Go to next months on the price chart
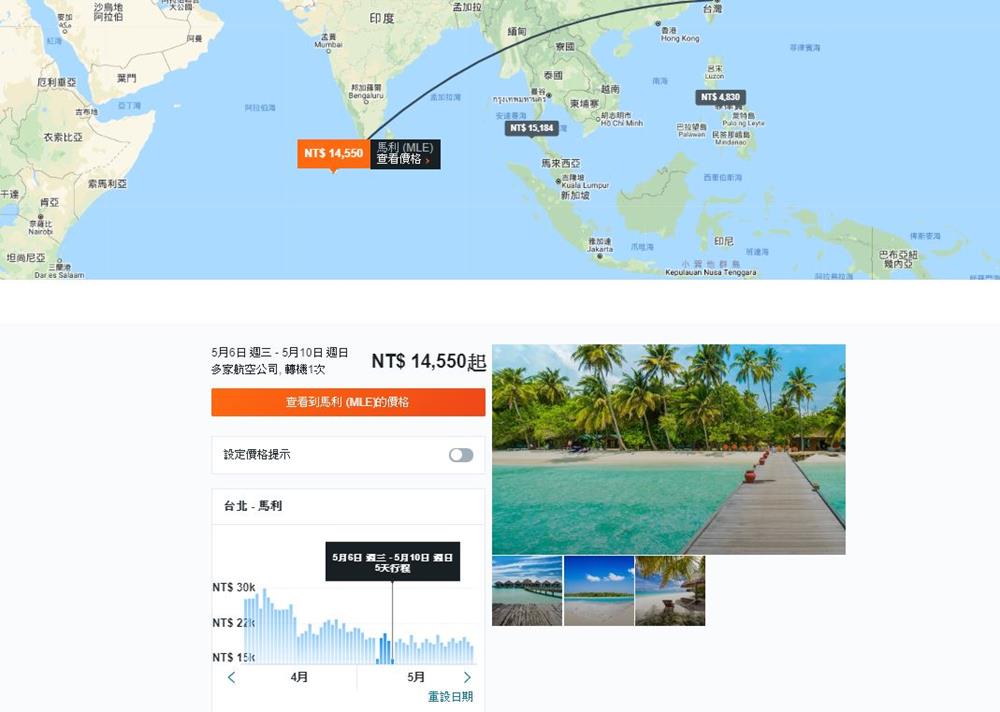Screen dimensions: 1000x712 tap(466, 677)
